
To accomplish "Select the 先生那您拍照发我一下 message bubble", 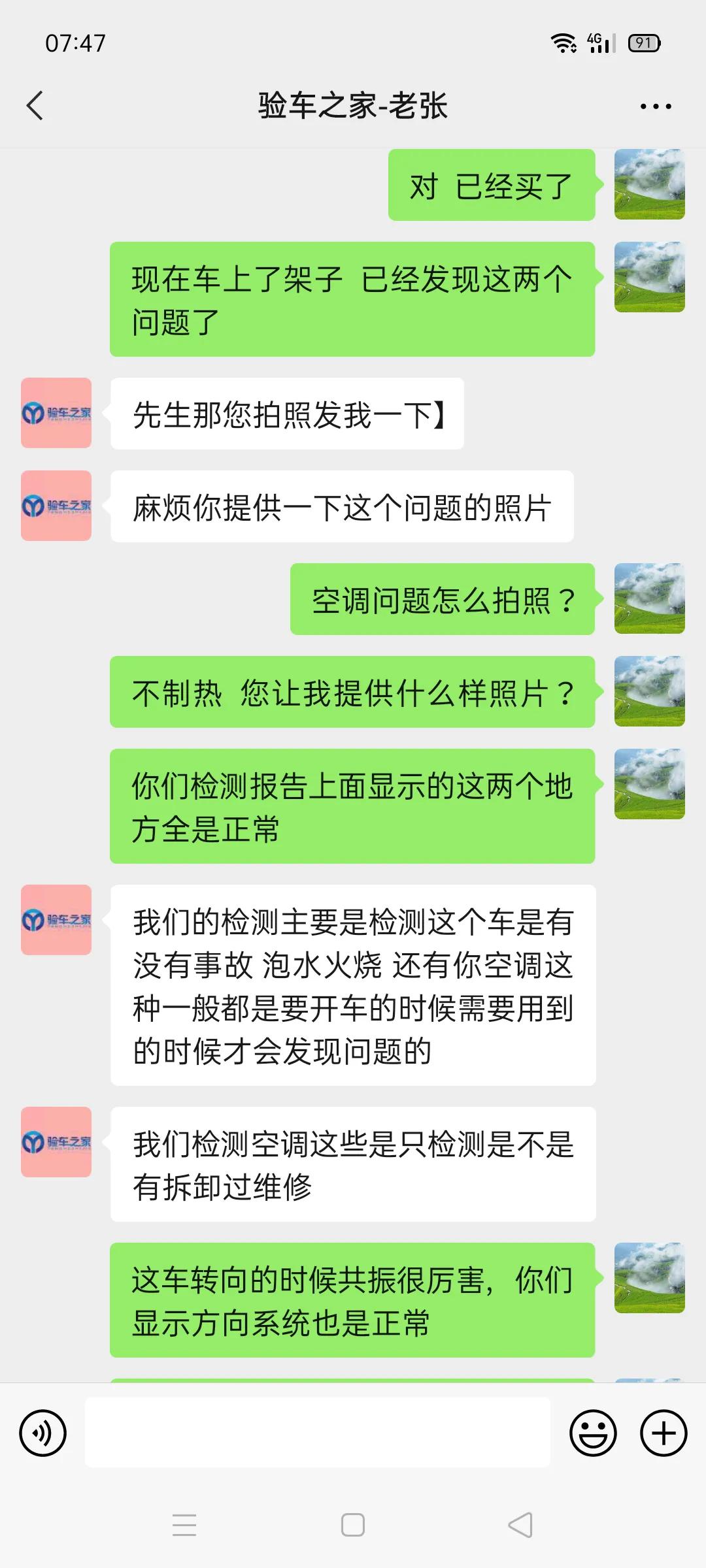I will tap(286, 415).
